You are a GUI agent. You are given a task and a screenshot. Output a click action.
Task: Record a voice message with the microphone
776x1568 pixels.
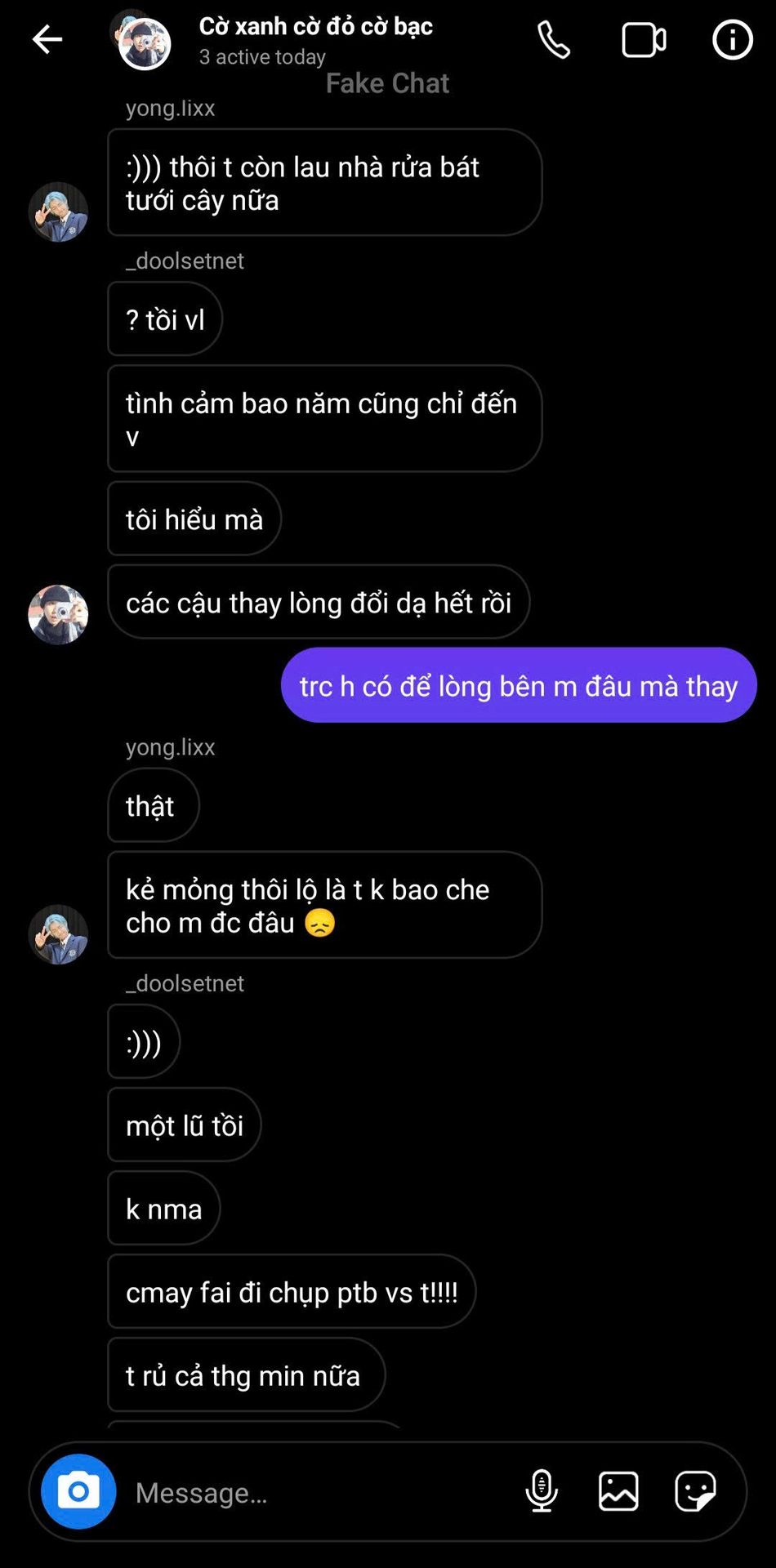tap(542, 1491)
